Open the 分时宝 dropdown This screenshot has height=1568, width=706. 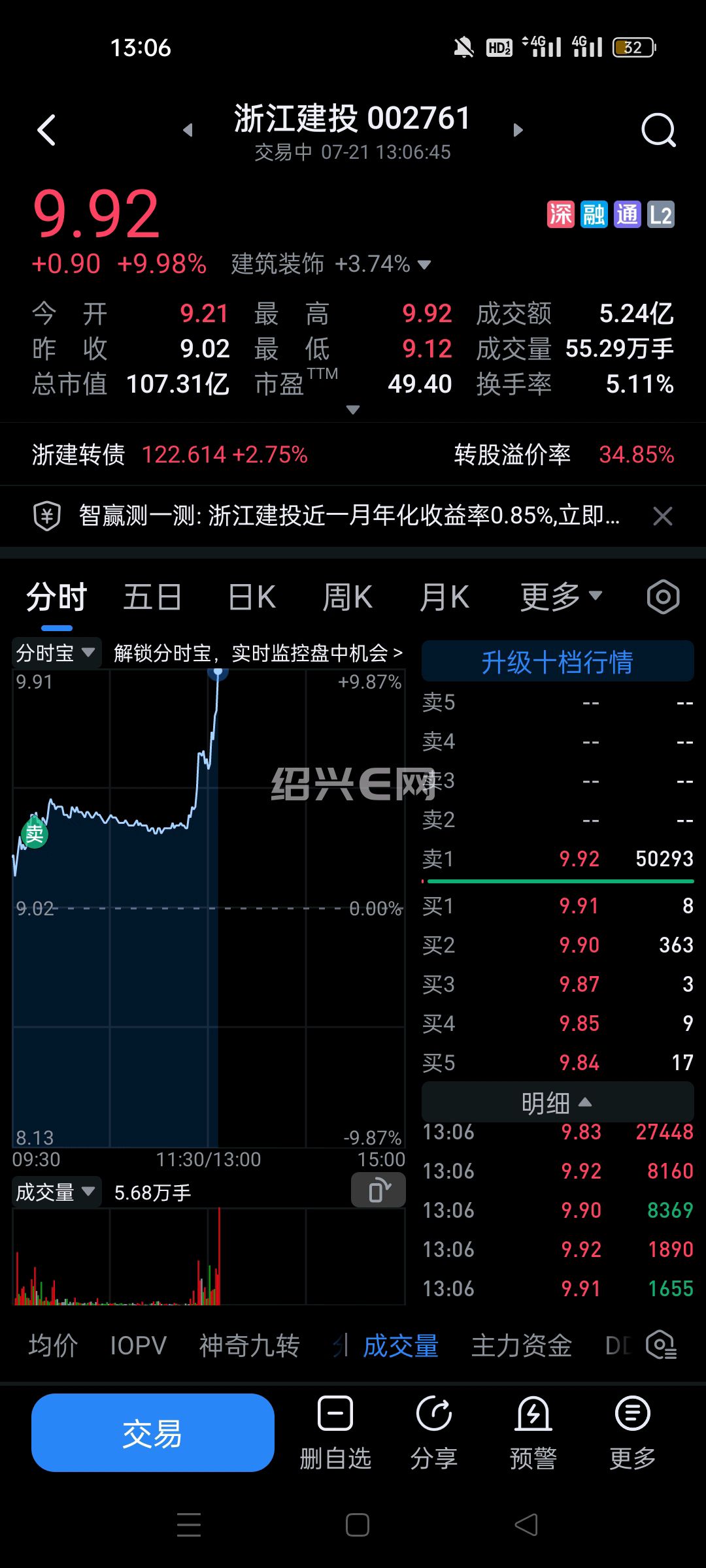[56, 653]
